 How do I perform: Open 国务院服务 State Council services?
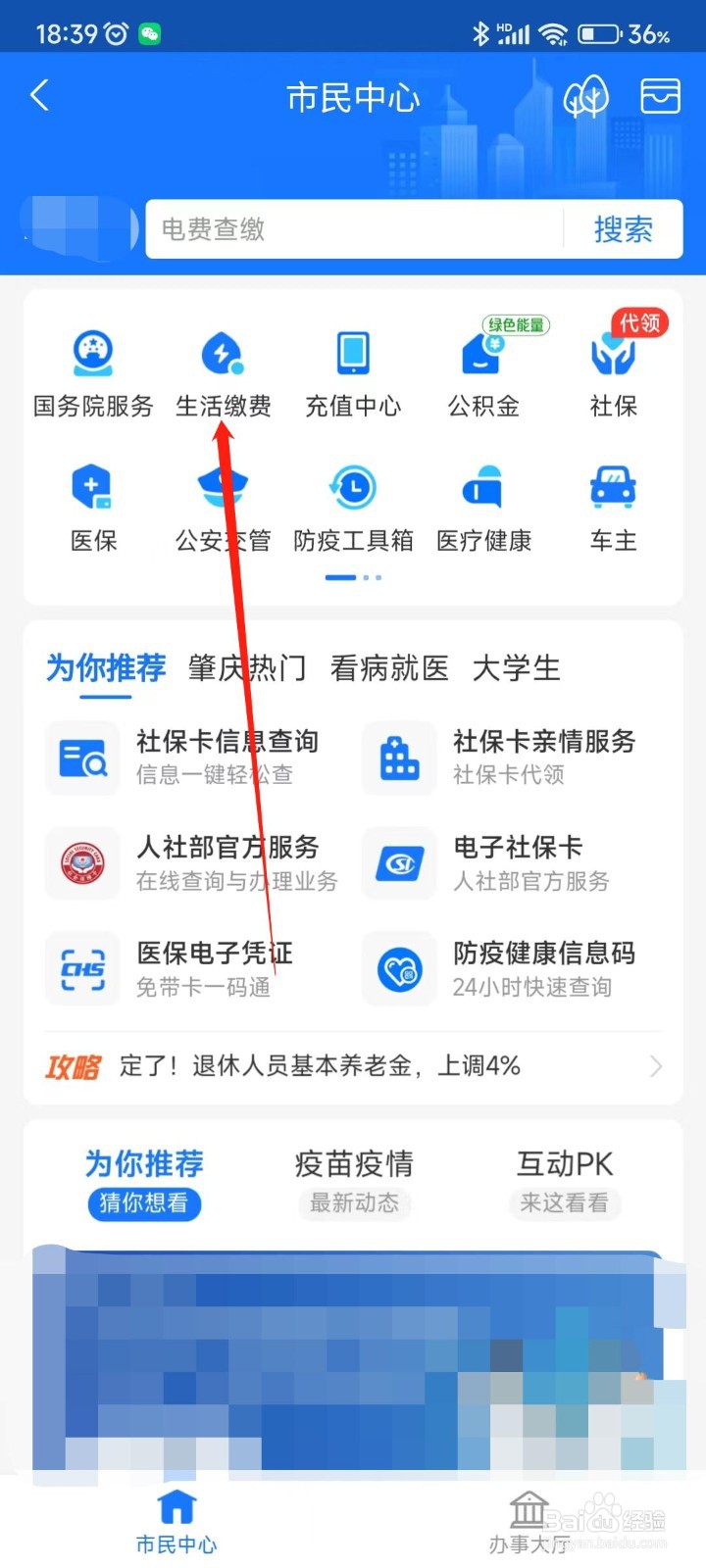(93, 367)
